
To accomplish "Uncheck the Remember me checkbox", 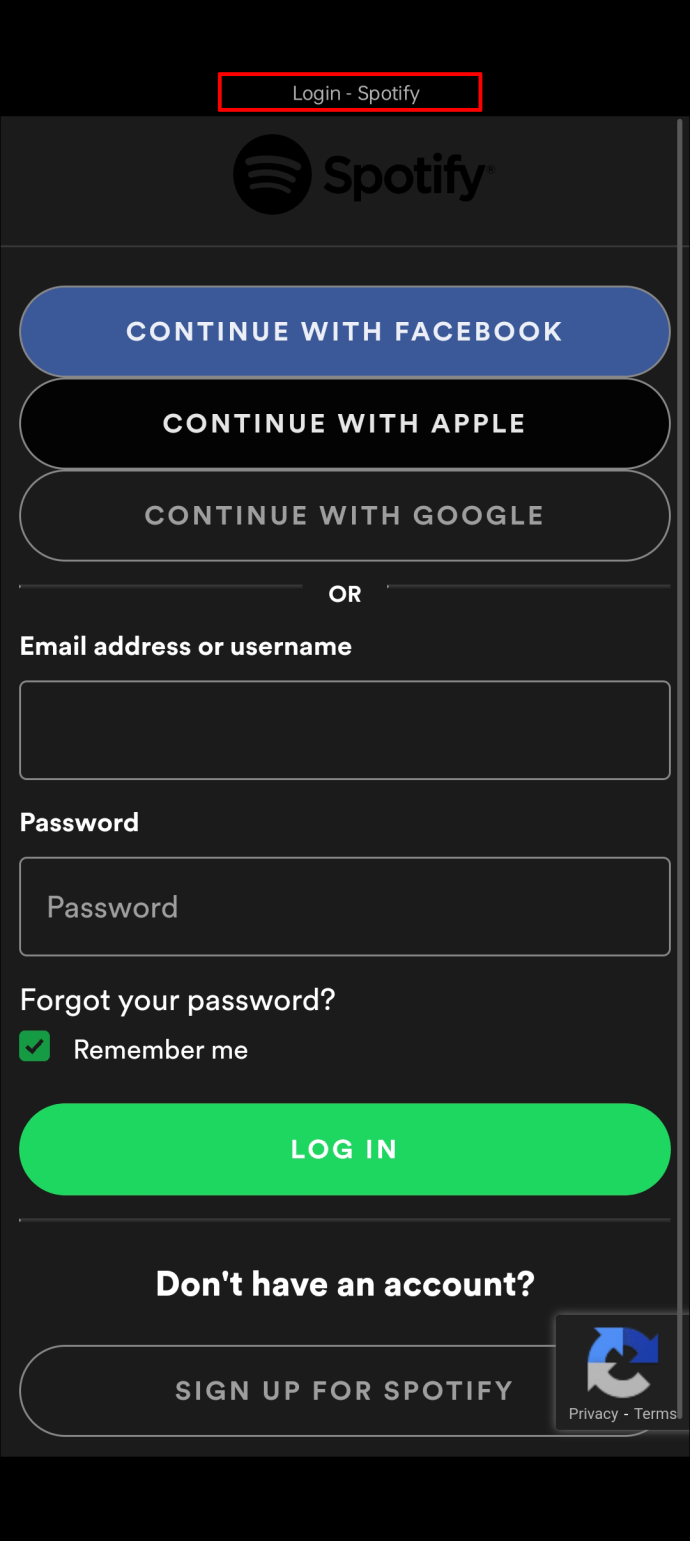I will coord(35,1047).
